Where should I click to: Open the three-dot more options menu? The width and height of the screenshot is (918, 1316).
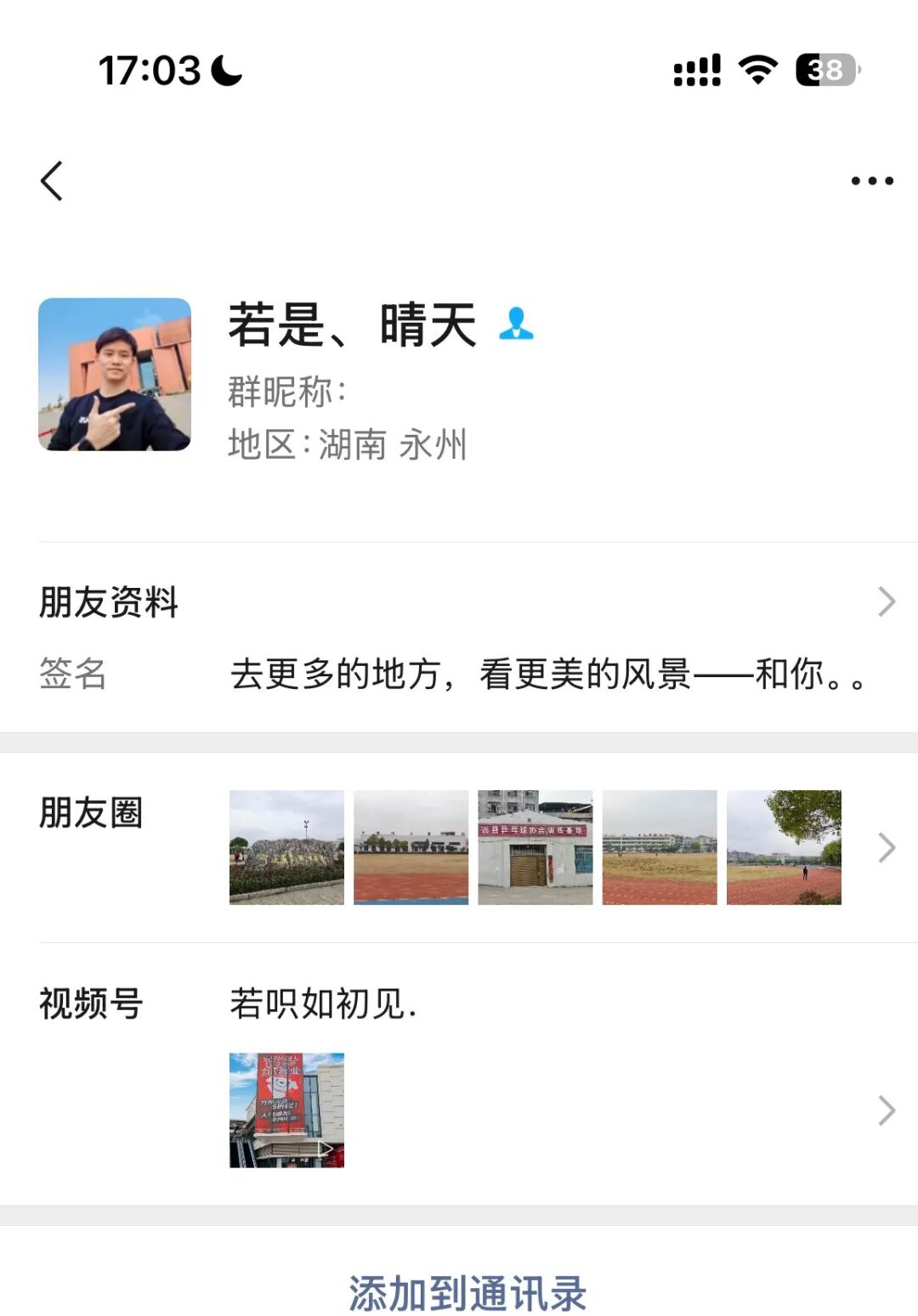point(872,181)
